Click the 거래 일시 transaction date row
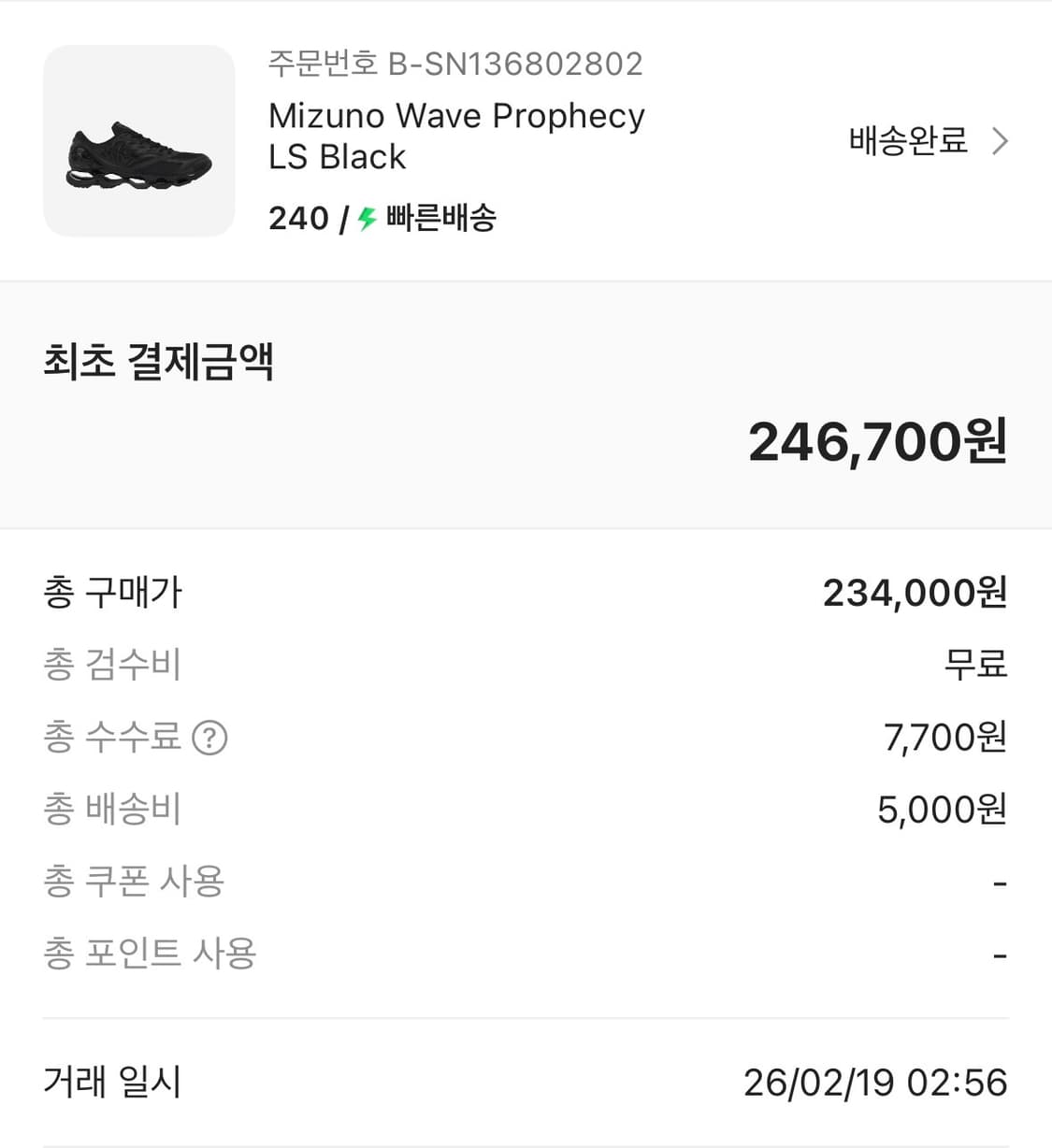The image size is (1052, 1148). click(x=112, y=1083)
